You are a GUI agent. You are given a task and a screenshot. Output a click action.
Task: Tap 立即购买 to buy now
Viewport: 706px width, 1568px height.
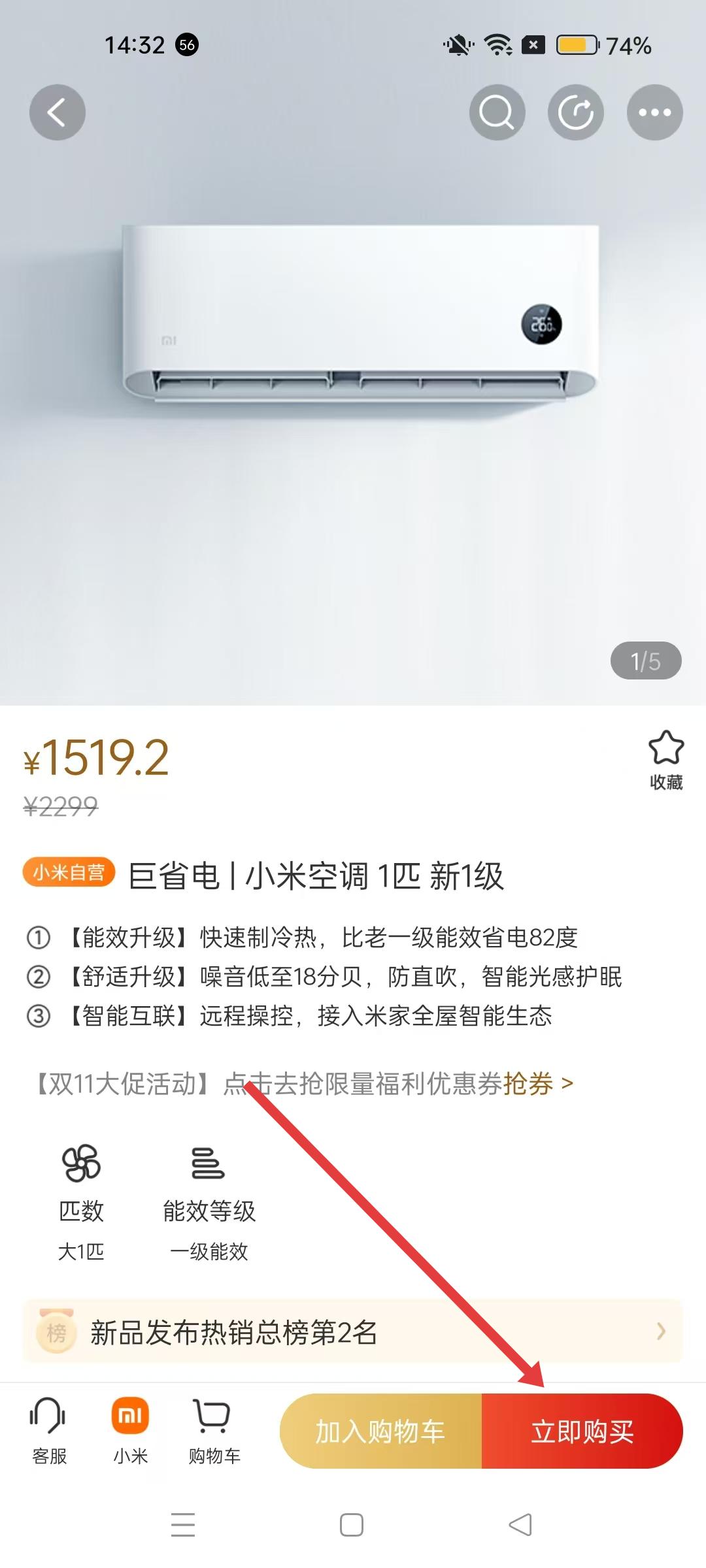582,1431
